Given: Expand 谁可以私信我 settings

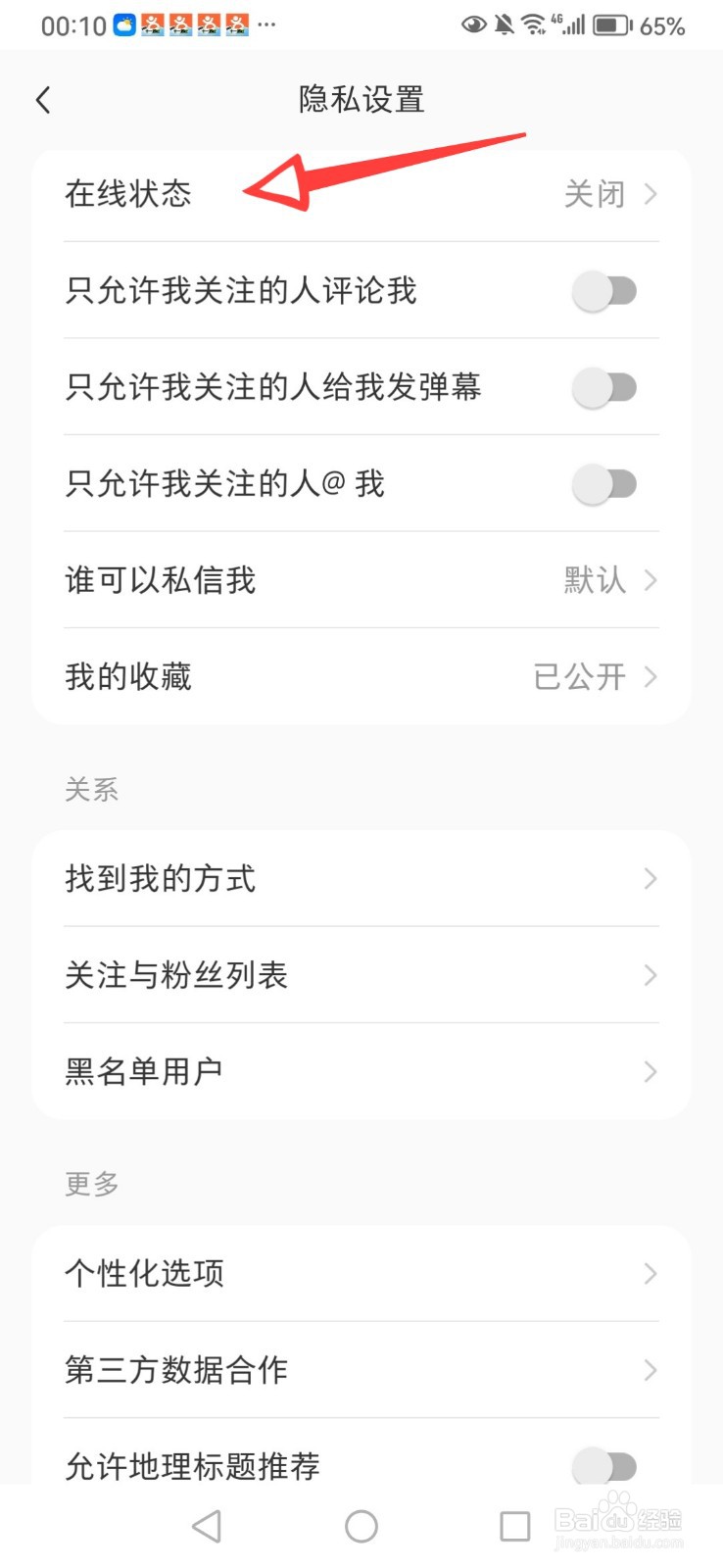Looking at the screenshot, I should point(361,580).
